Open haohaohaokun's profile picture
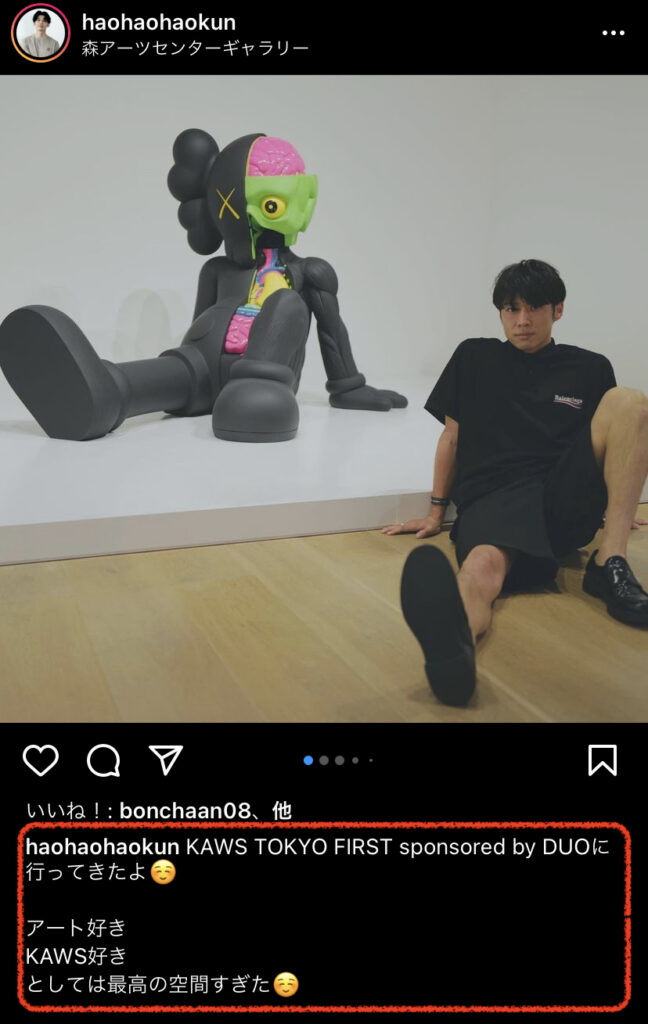The width and height of the screenshot is (648, 1024). click(40, 33)
